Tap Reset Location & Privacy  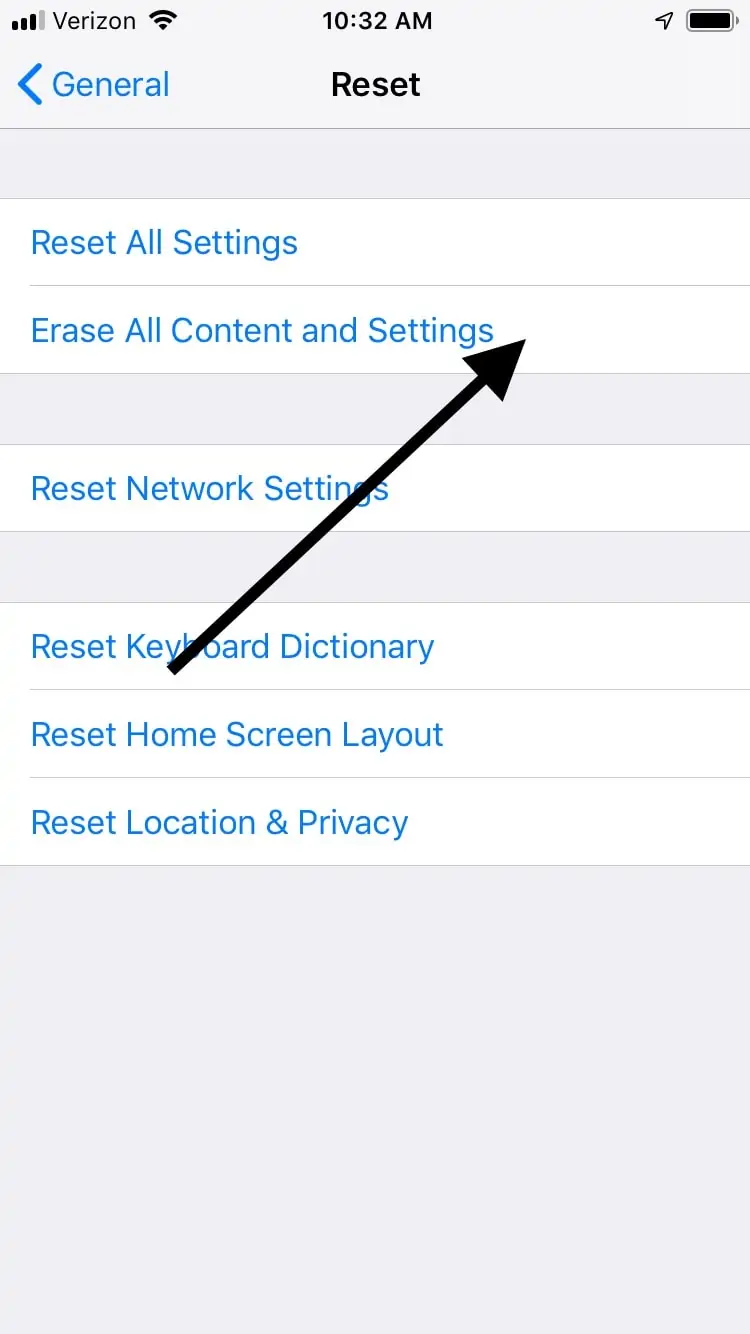click(220, 823)
